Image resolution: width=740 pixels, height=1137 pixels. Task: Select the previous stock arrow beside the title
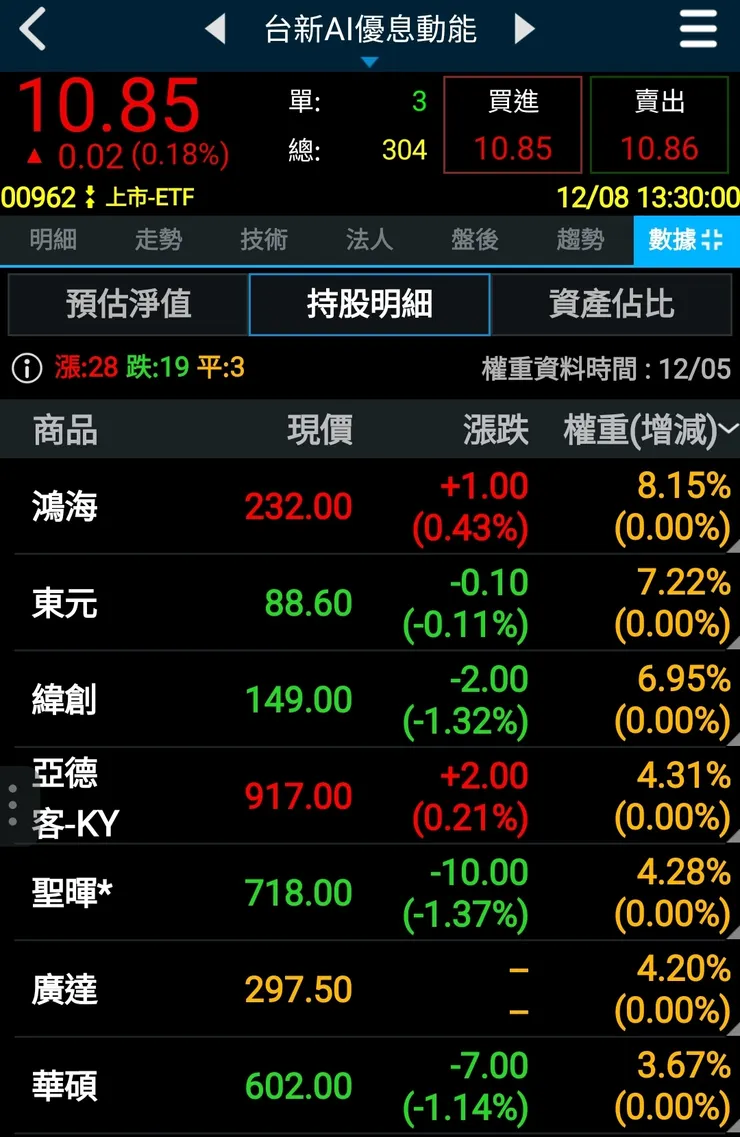216,29
